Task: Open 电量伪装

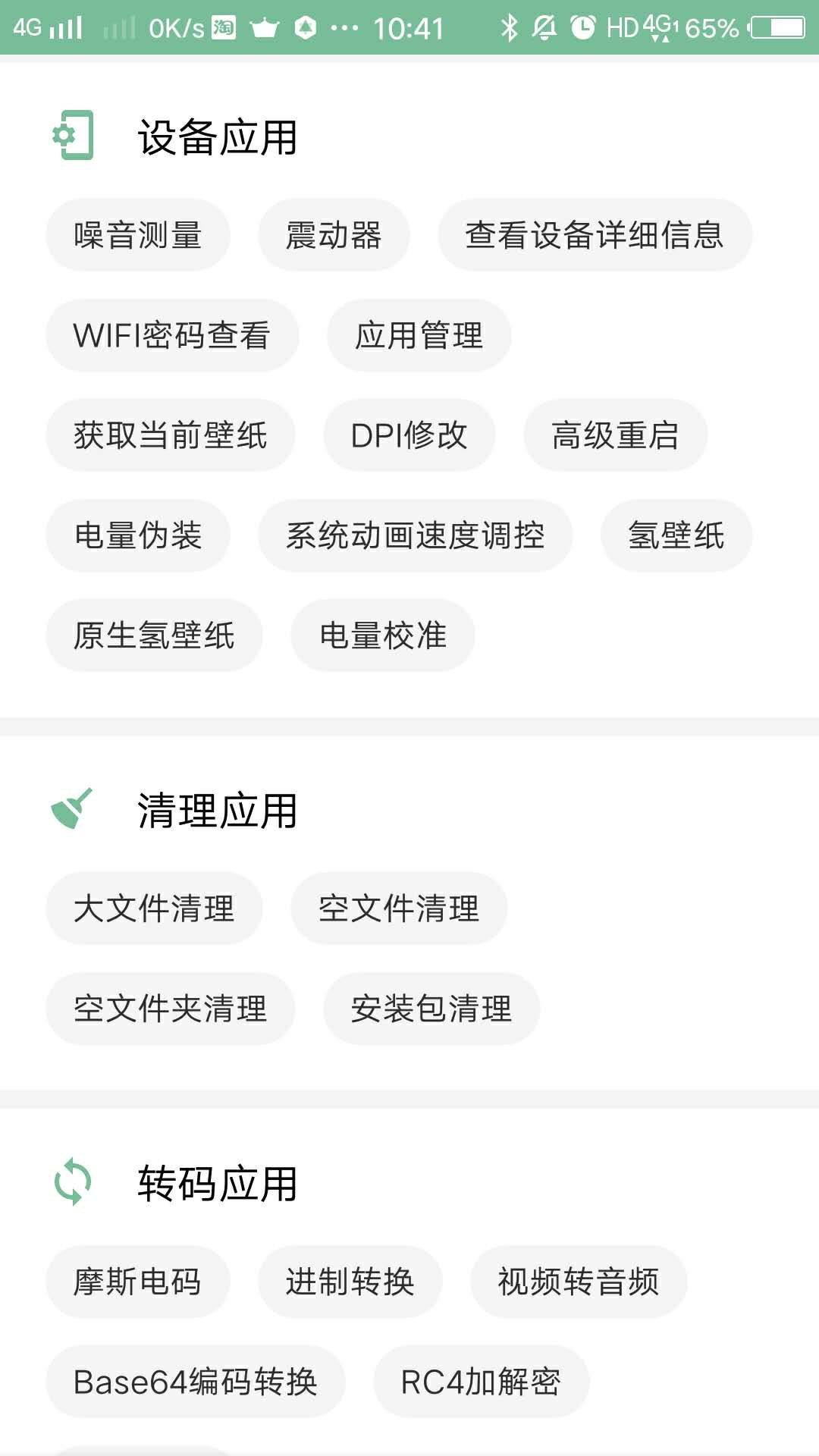Action: (x=138, y=535)
